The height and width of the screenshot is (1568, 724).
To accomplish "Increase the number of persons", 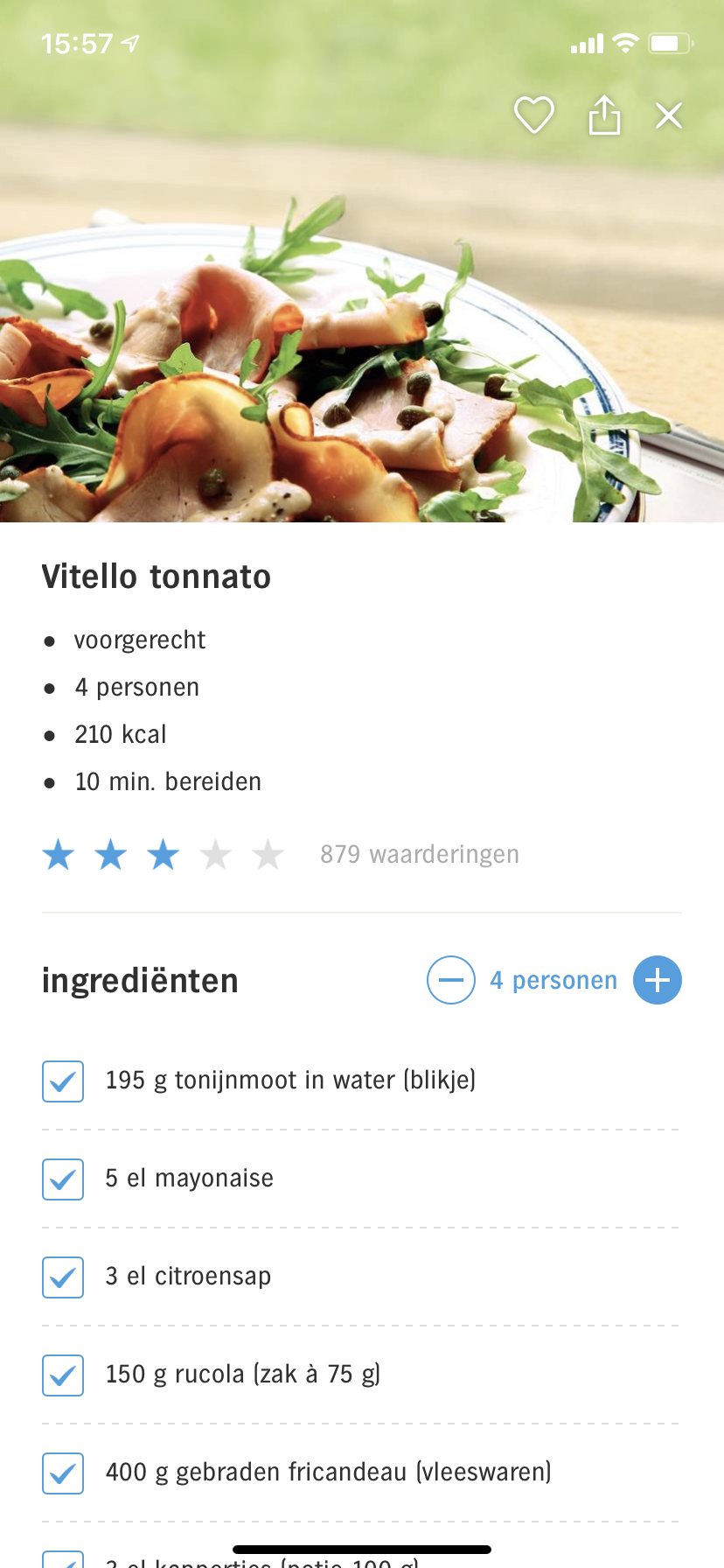I will click(x=657, y=980).
